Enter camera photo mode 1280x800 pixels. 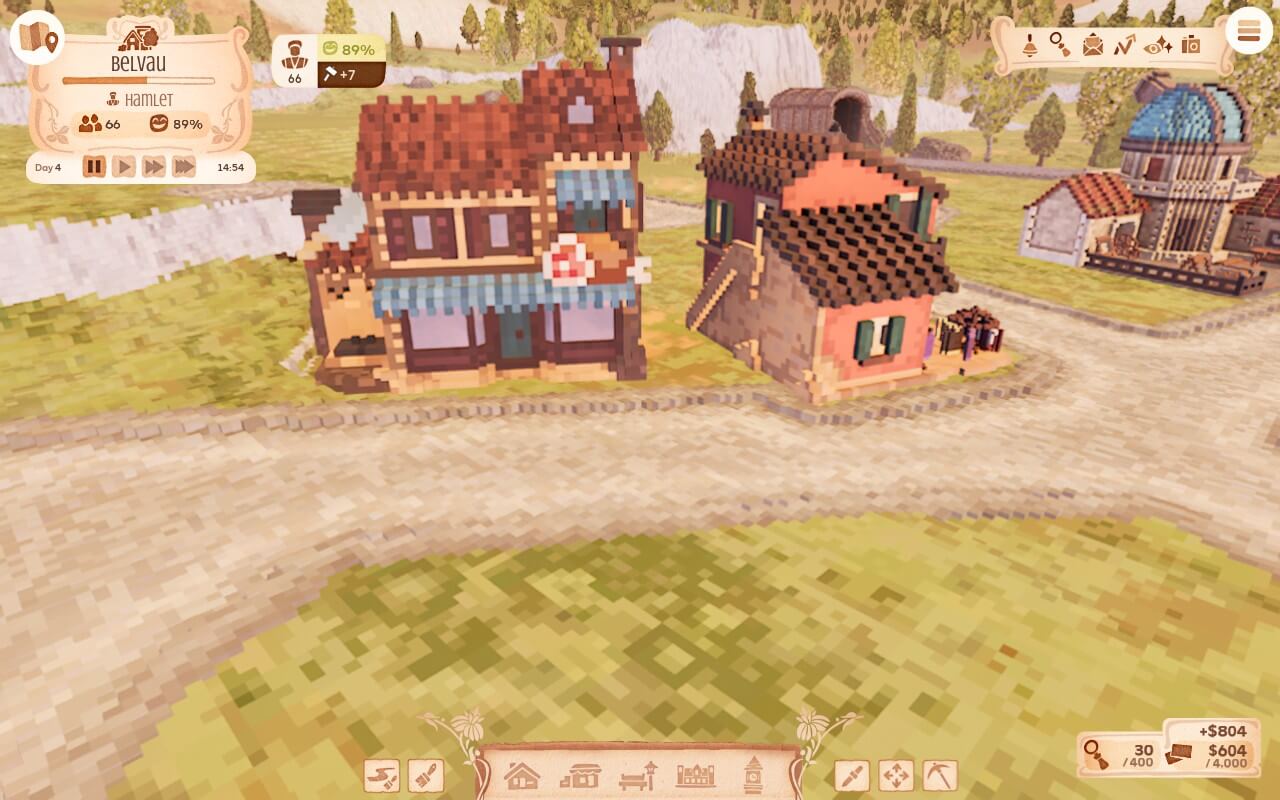coord(1191,45)
